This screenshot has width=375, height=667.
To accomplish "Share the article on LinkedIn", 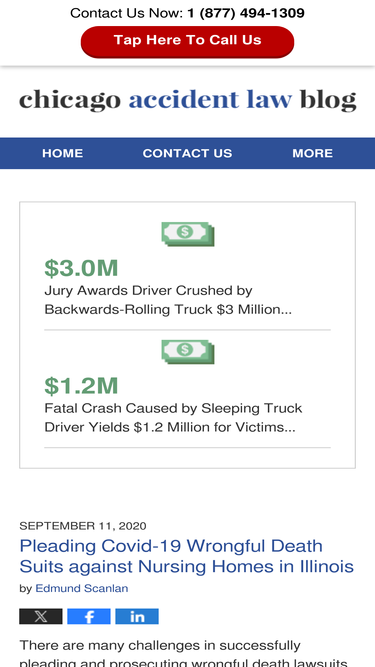I will [x=137, y=616].
